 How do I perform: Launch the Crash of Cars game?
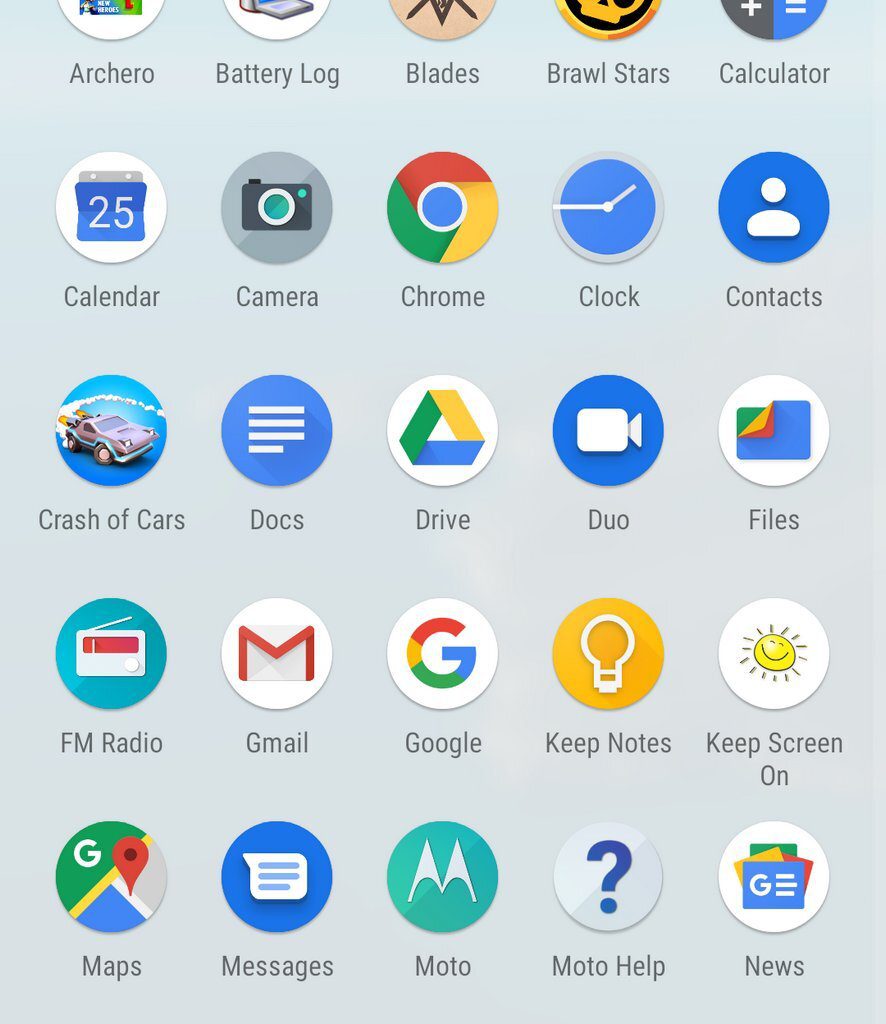pyautogui.click(x=111, y=431)
